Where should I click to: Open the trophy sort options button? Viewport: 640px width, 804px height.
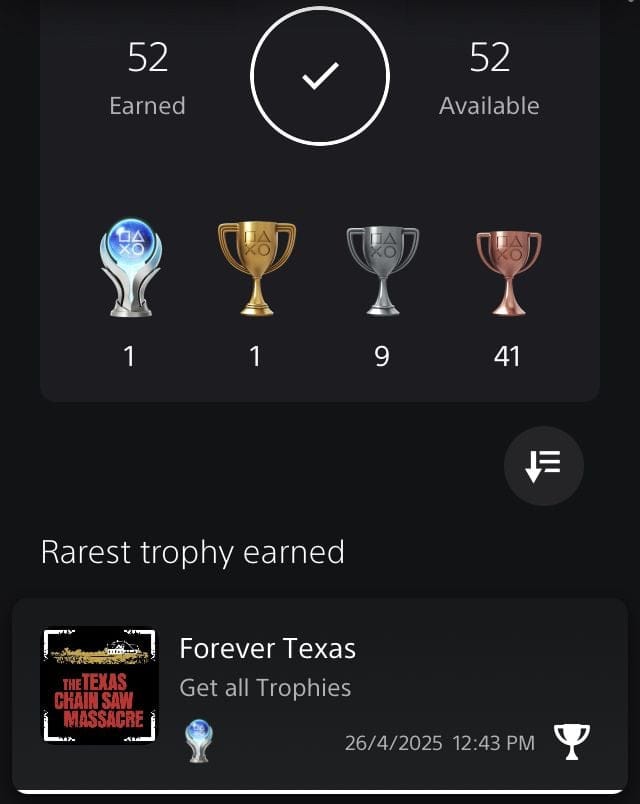point(543,465)
